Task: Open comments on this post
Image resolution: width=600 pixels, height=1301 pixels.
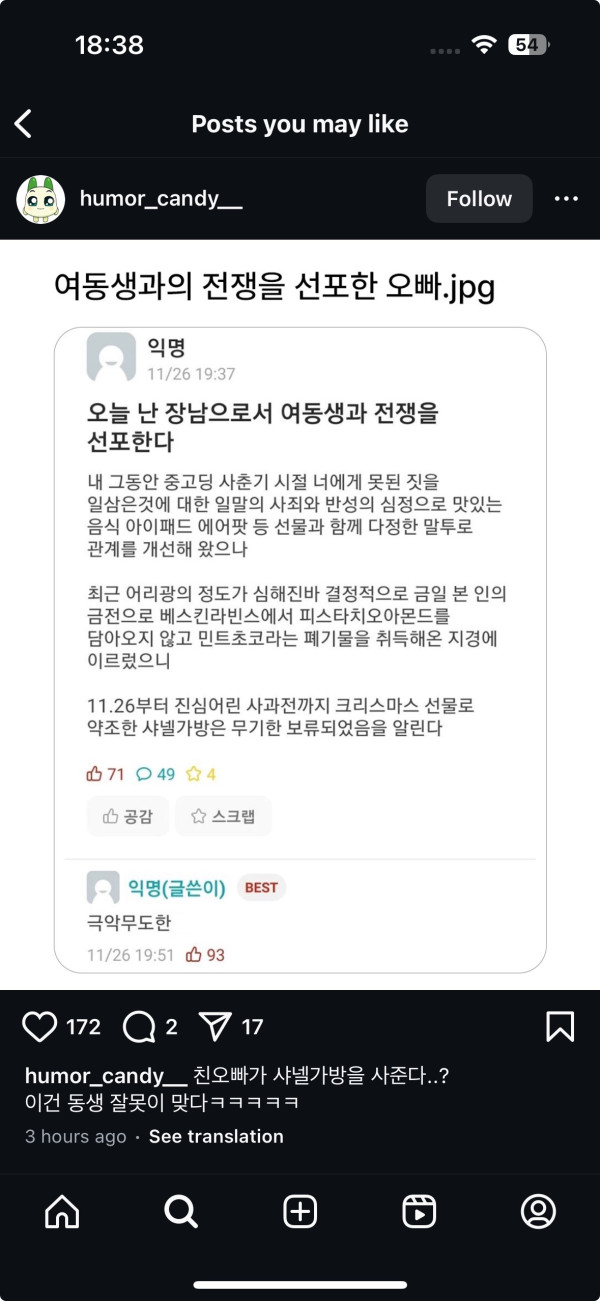Action: 138,1026
